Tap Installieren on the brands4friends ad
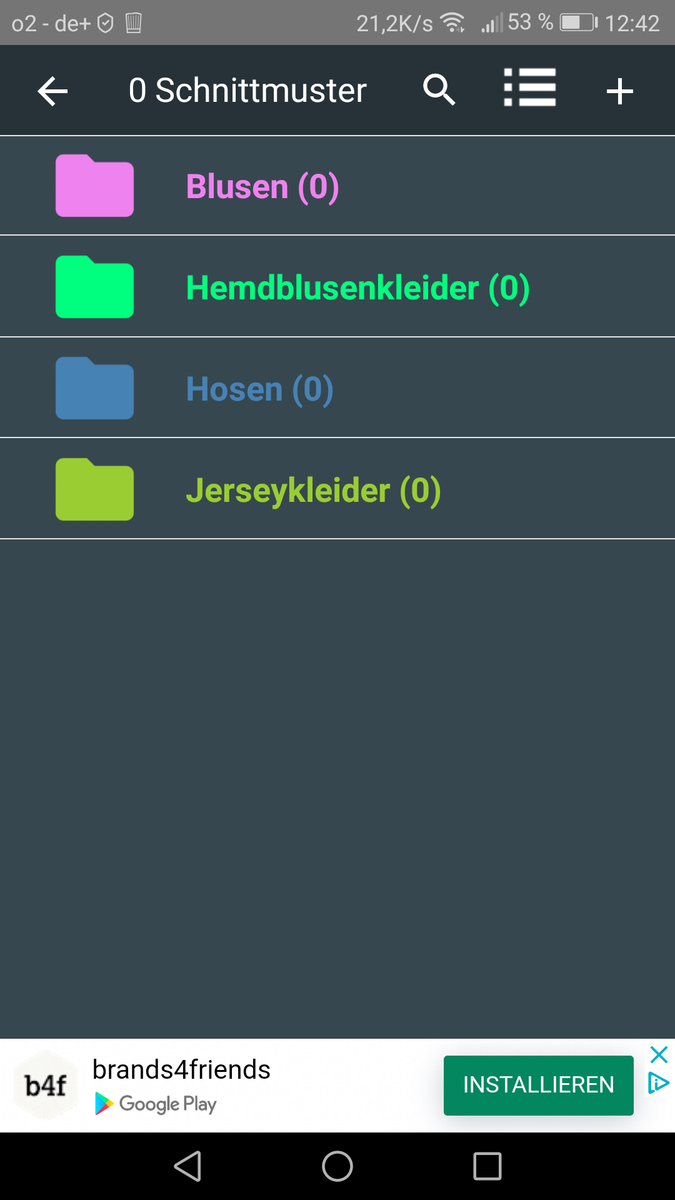 click(x=539, y=1085)
